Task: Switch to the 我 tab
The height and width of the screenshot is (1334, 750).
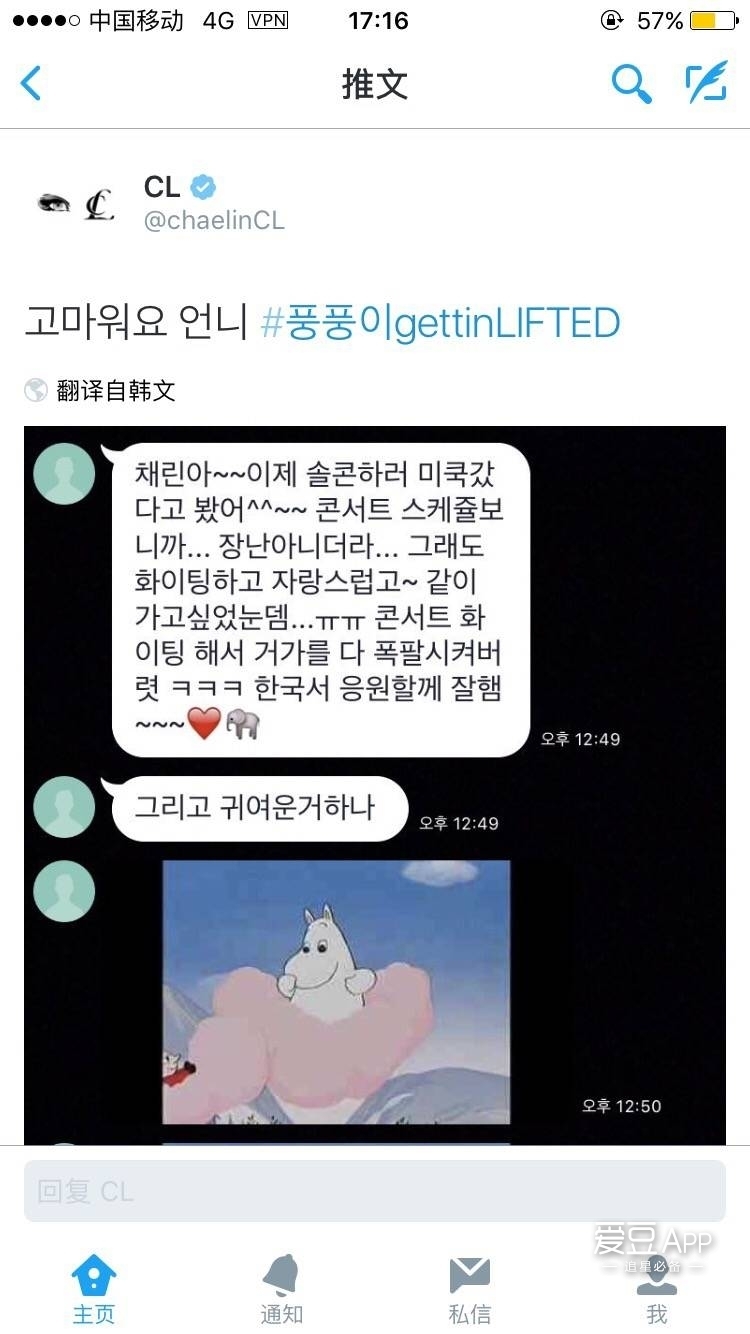Action: (656, 1289)
